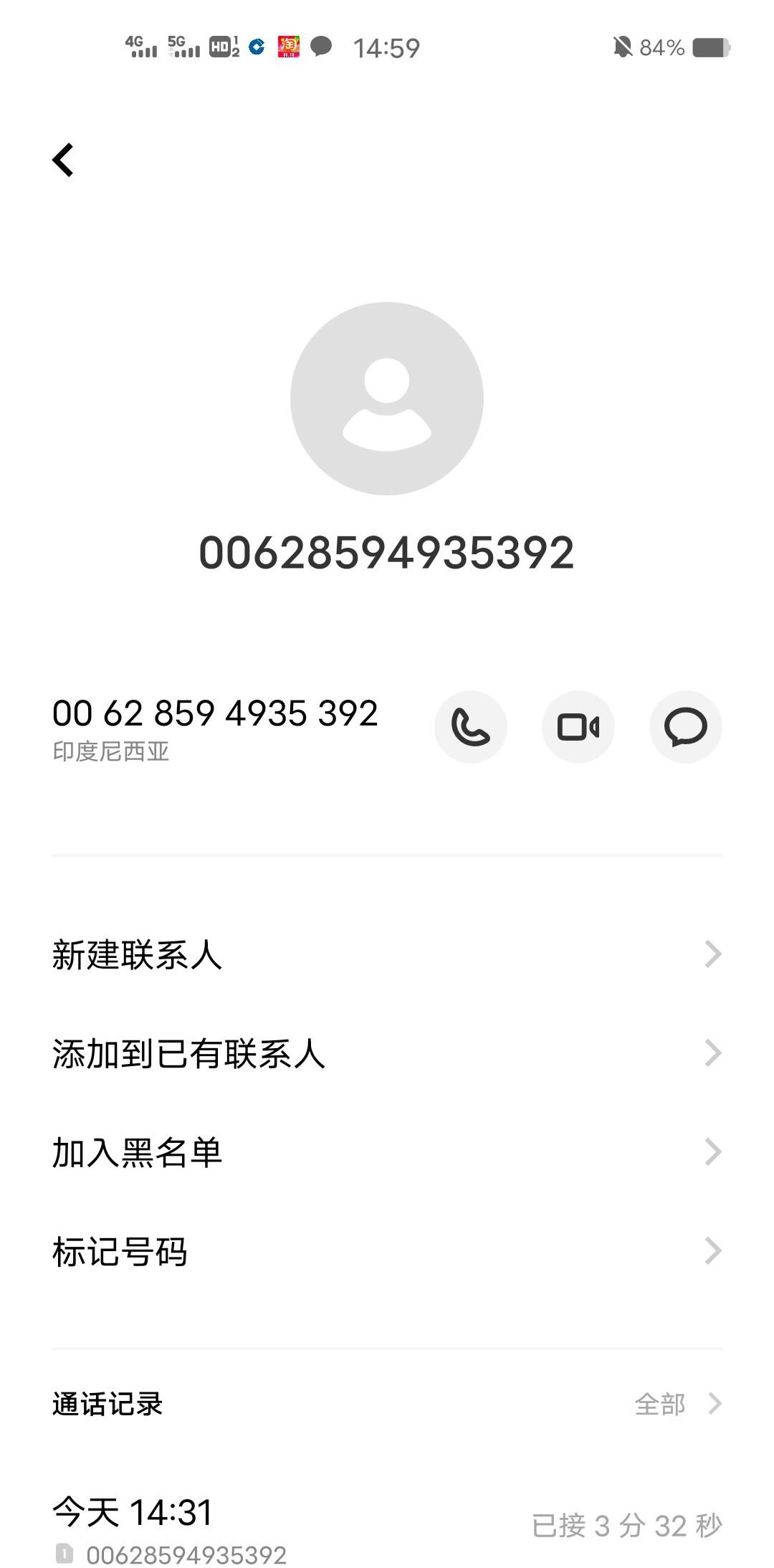Open 标记号码 to tag the number
Screen dimensions: 774x1568
pyautogui.click(x=387, y=1252)
